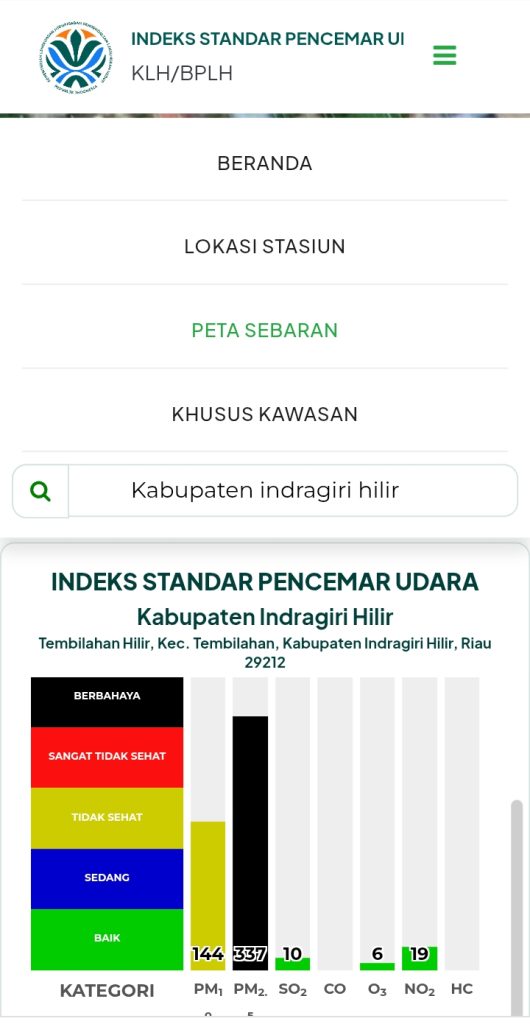Focus the Kabupaten Indragiri Hilir search field
The height and width of the screenshot is (1024, 530).
tap(293, 491)
